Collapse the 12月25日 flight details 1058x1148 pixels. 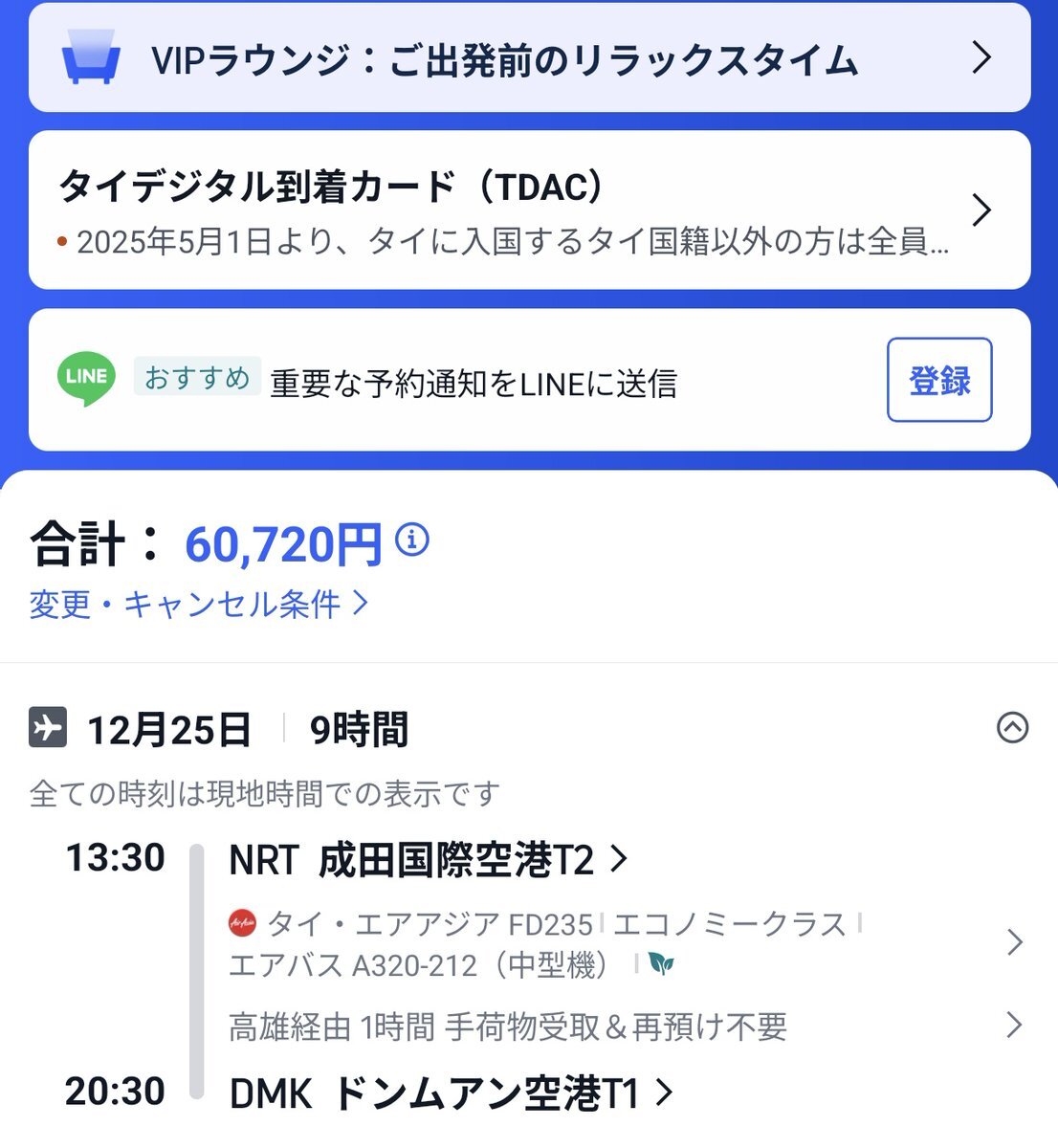[x=1012, y=728]
